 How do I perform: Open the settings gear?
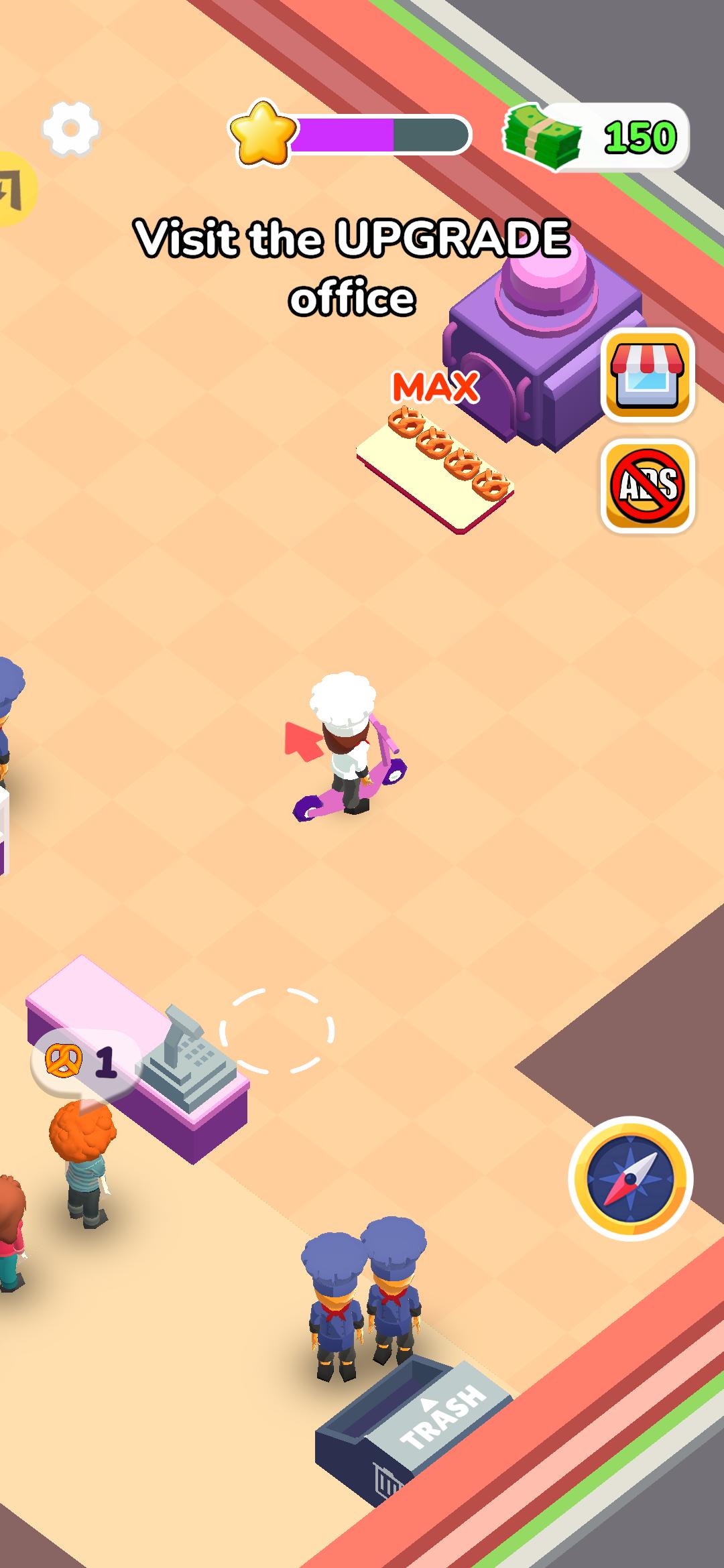pyautogui.click(x=70, y=129)
